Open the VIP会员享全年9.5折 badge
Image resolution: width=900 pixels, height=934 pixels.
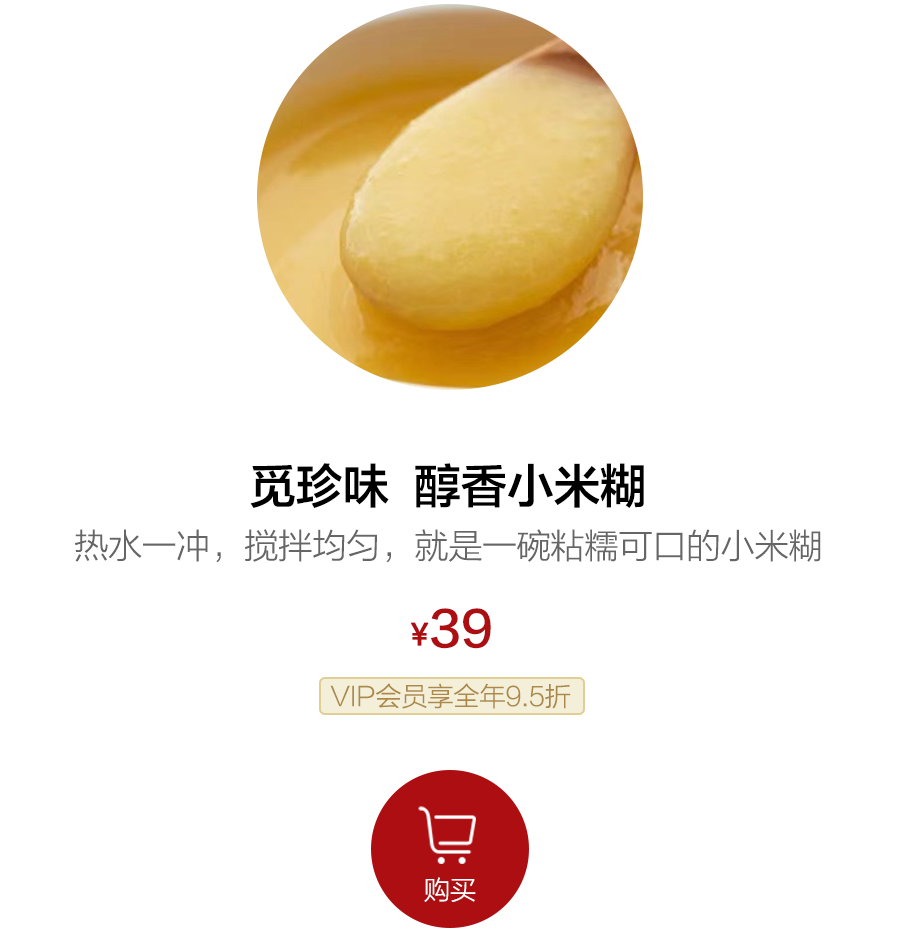coord(451,696)
